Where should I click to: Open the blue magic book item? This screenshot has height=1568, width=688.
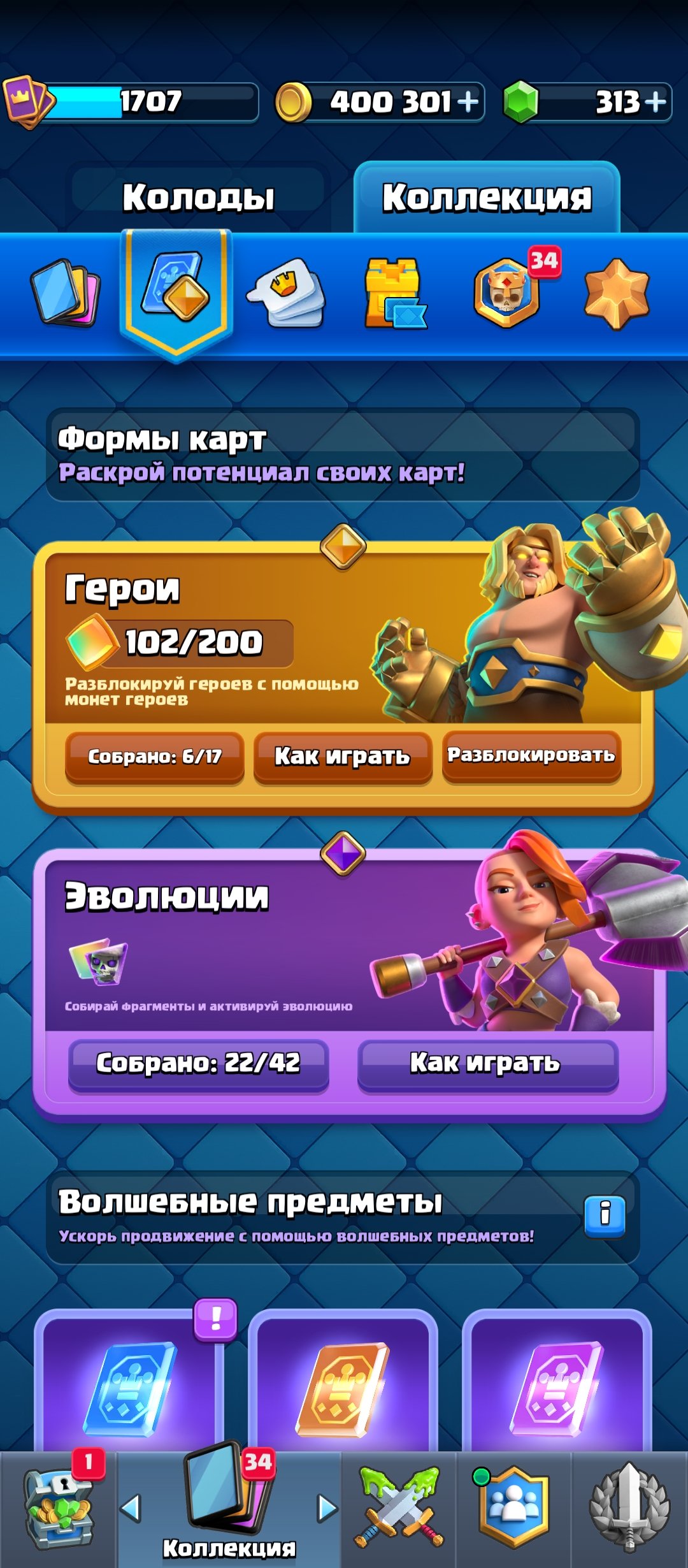pyautogui.click(x=130, y=1383)
